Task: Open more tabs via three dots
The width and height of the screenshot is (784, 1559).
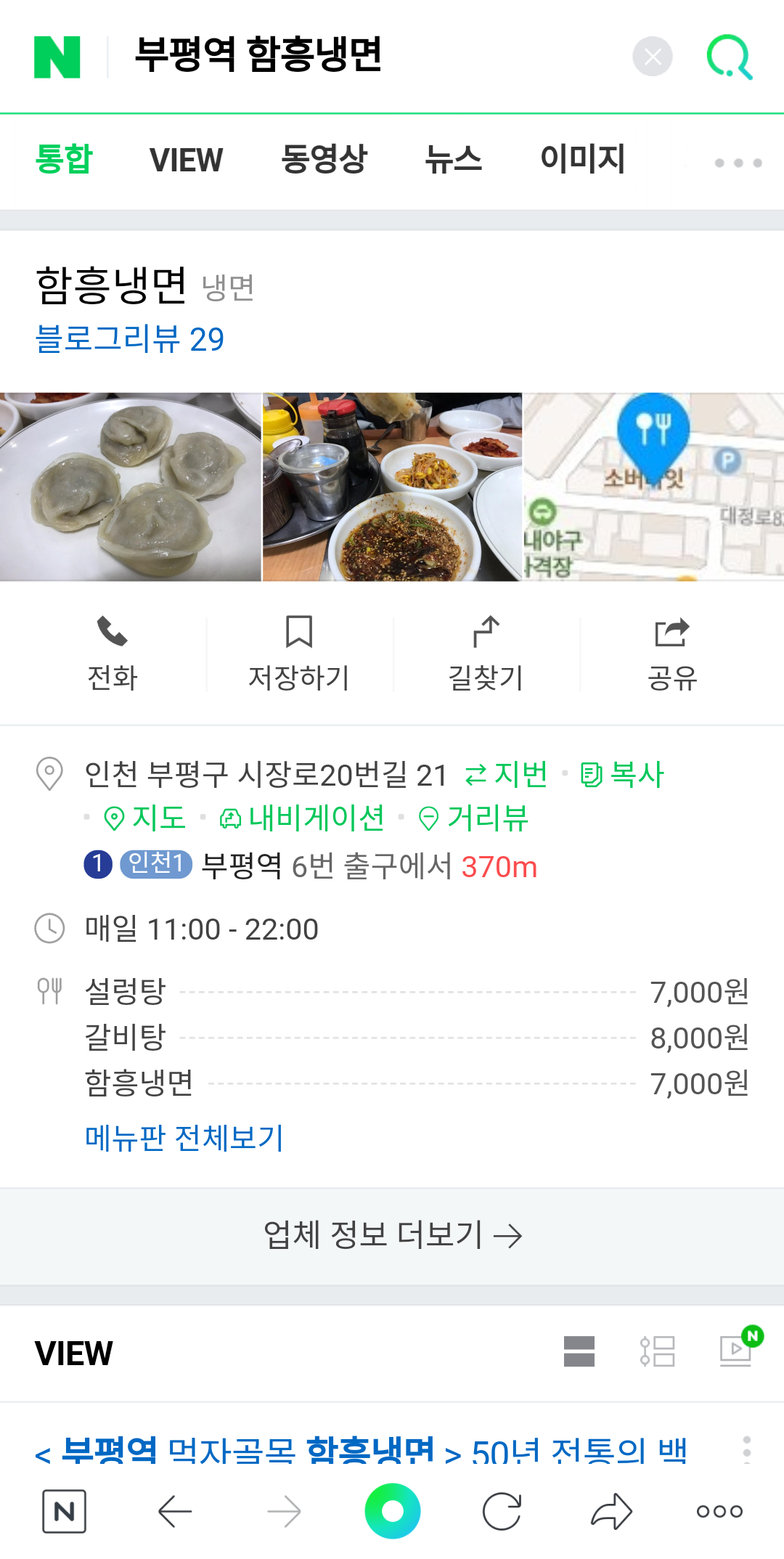Action: (x=738, y=163)
